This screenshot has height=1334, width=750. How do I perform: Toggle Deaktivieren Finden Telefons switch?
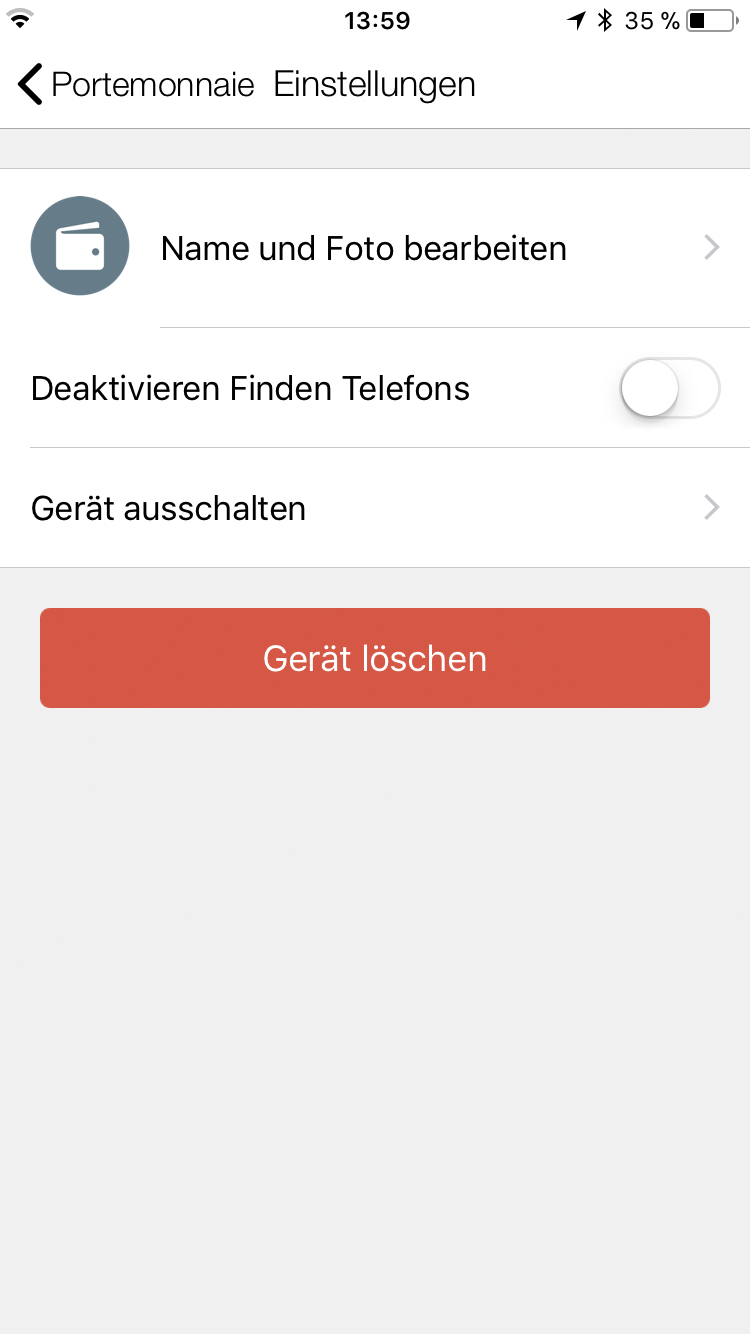[669, 388]
